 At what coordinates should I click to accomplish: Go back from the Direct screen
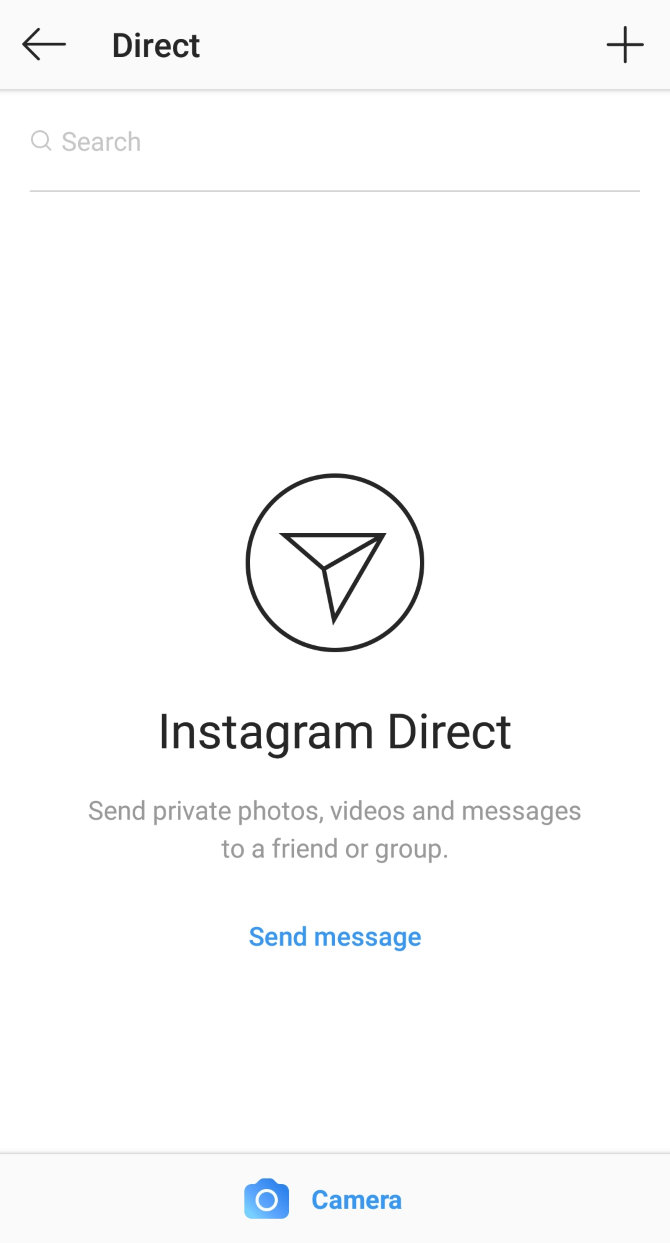tap(44, 45)
